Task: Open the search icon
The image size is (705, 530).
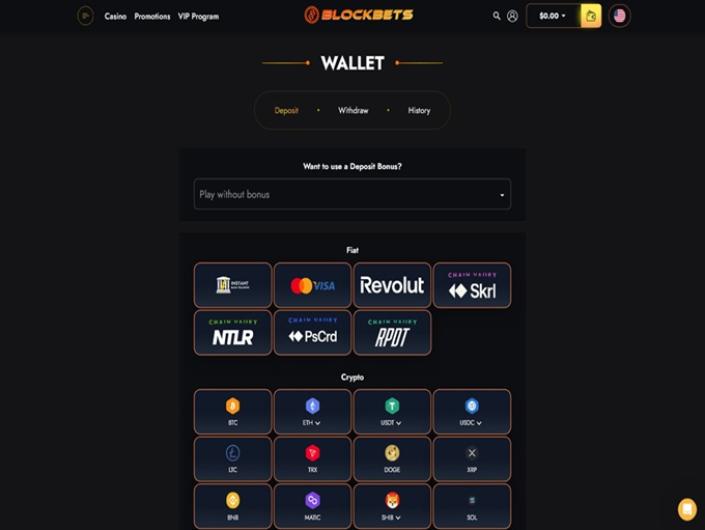Action: (497, 16)
